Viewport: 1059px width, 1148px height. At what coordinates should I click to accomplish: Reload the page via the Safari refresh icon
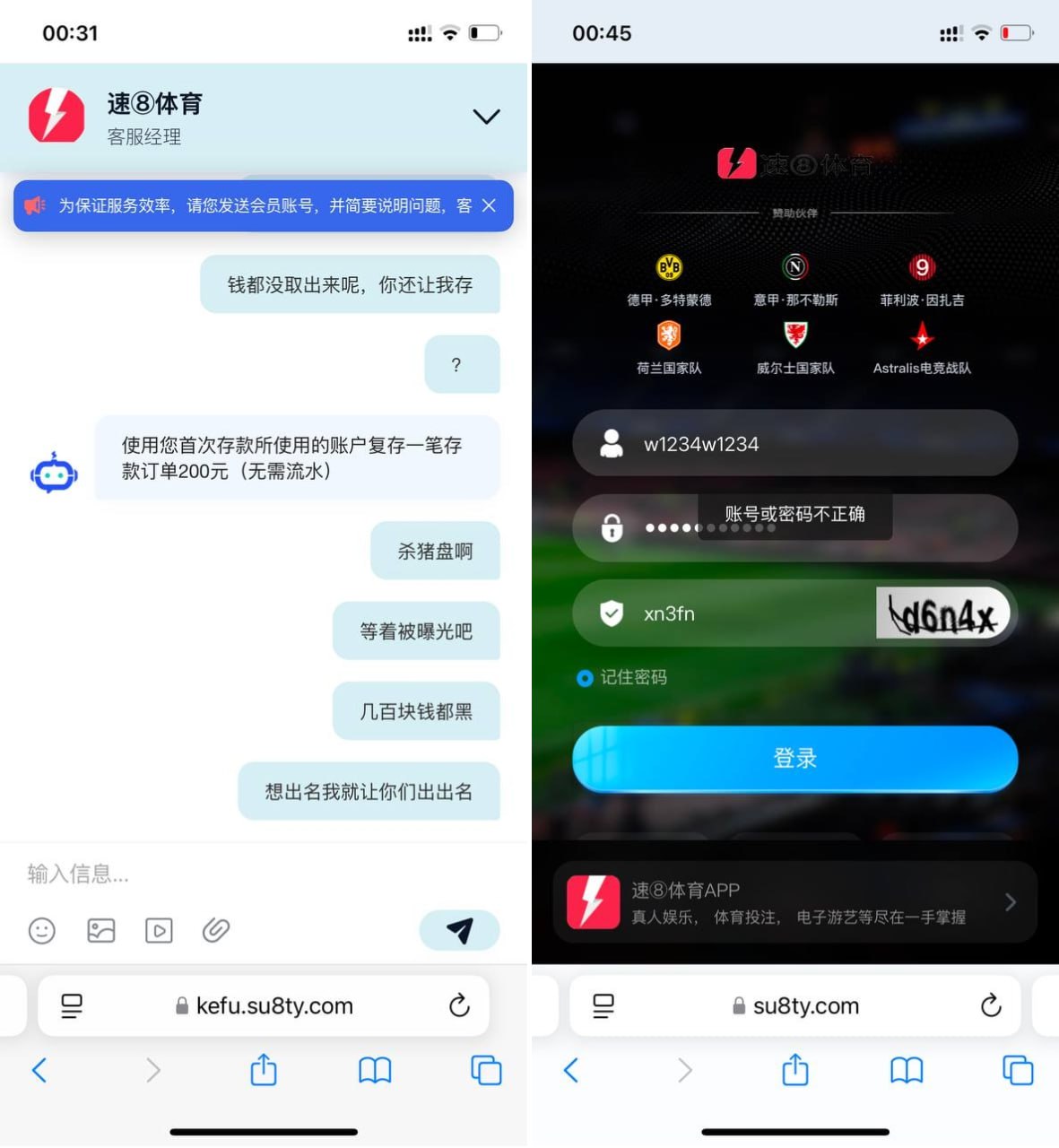(x=459, y=1005)
